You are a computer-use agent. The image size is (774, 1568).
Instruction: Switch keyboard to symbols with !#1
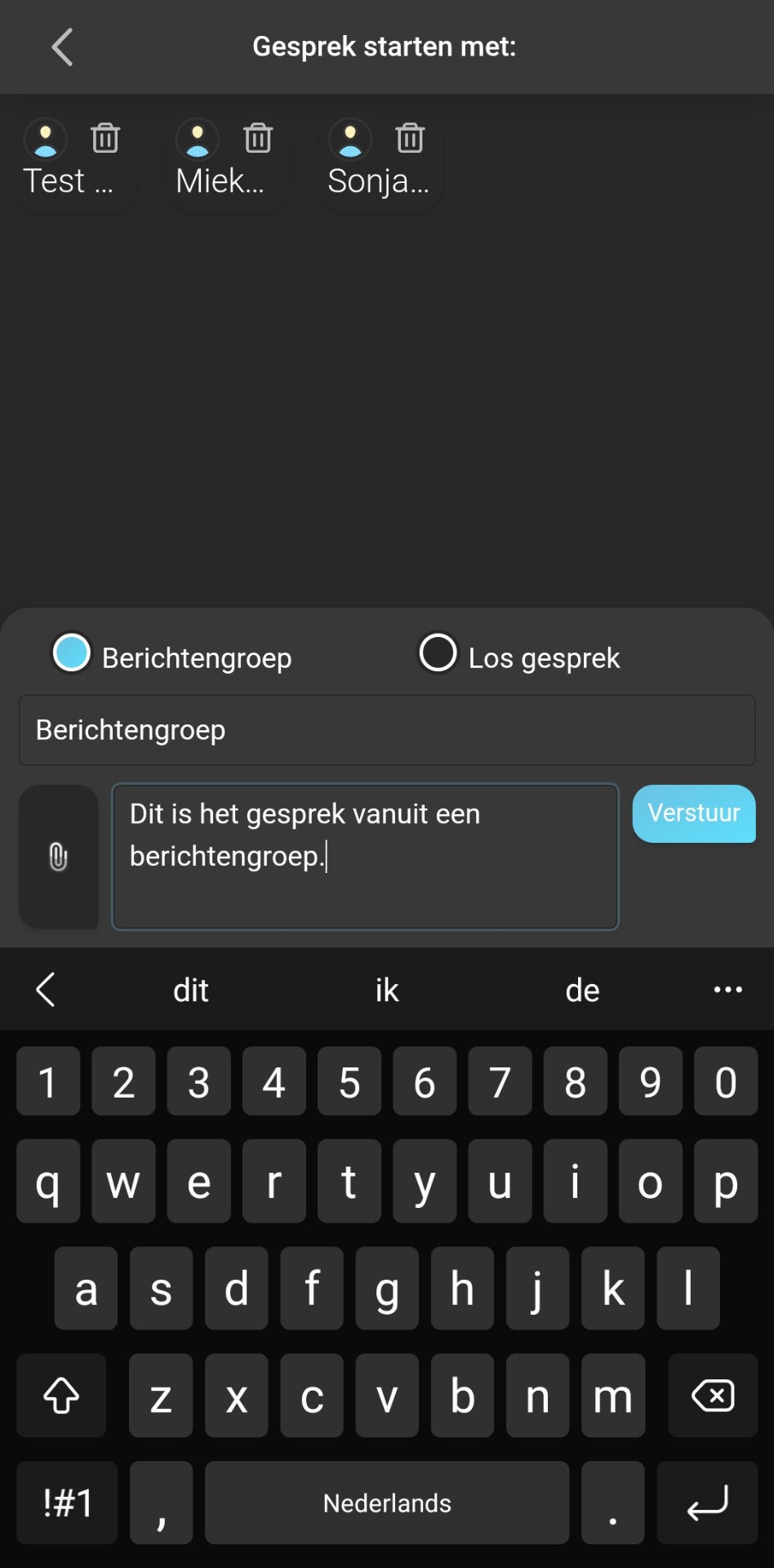(67, 1503)
